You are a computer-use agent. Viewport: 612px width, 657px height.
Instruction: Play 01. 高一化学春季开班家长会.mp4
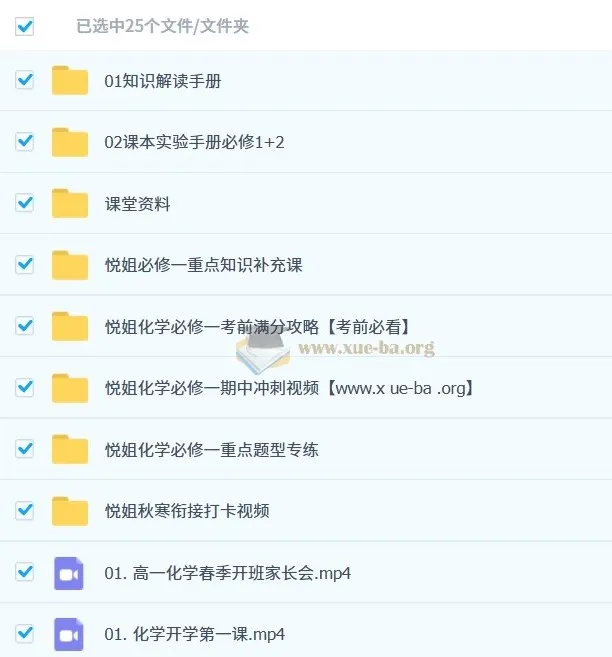[x=227, y=573]
